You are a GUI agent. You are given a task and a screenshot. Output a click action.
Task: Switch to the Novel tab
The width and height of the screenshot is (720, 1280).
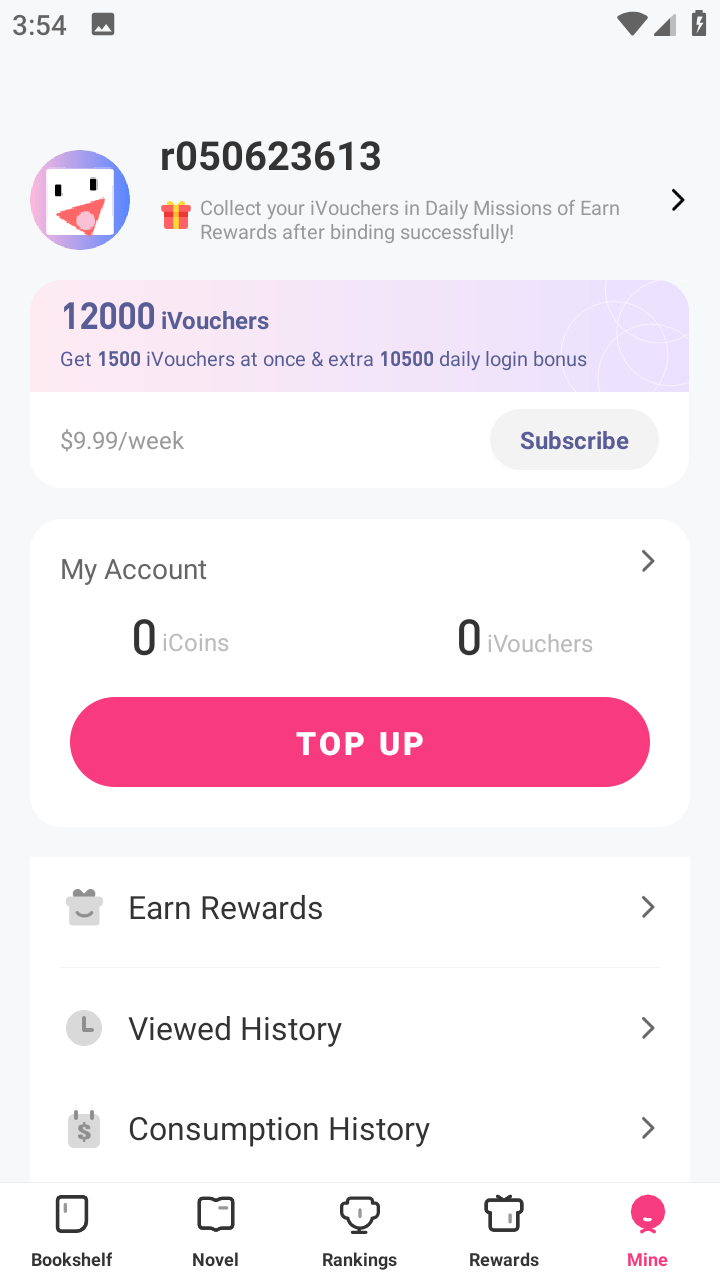click(x=216, y=1232)
